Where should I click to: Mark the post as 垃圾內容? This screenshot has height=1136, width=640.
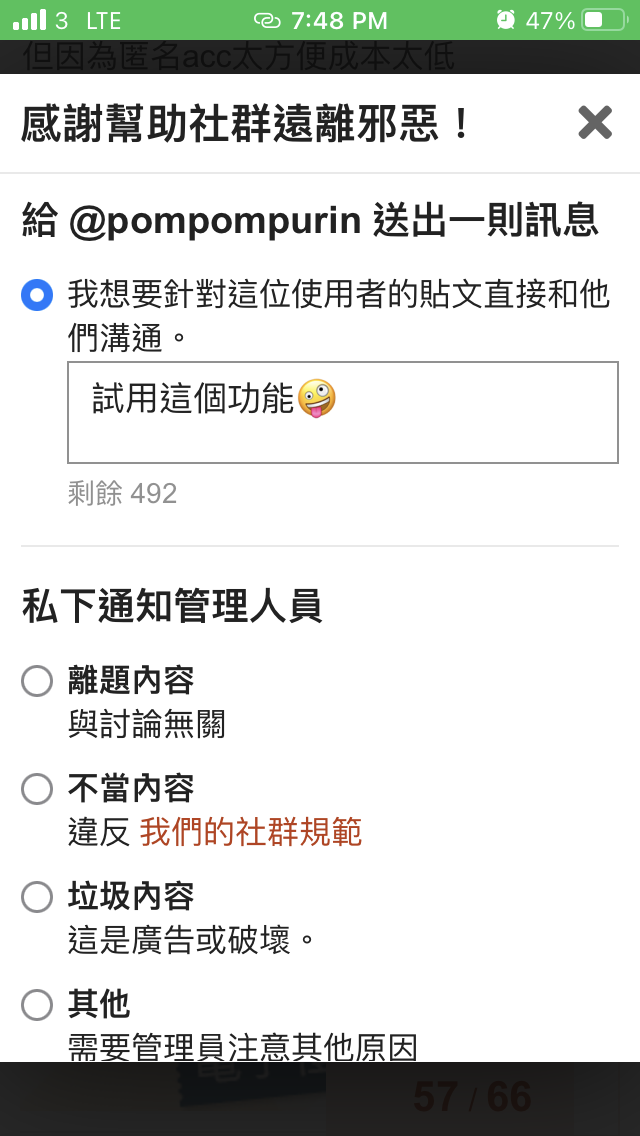point(37,897)
